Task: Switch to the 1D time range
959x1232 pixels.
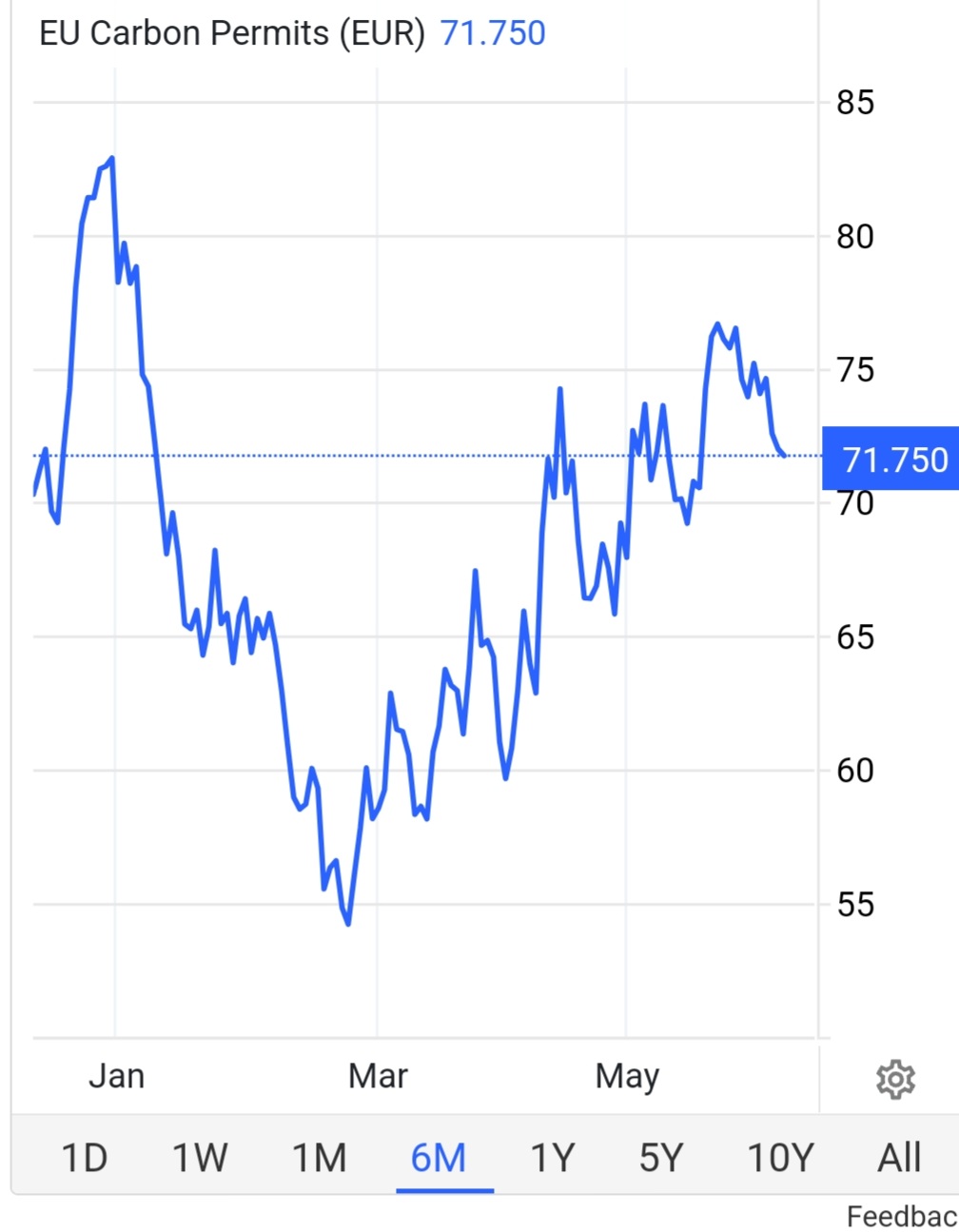Action: (84, 1158)
